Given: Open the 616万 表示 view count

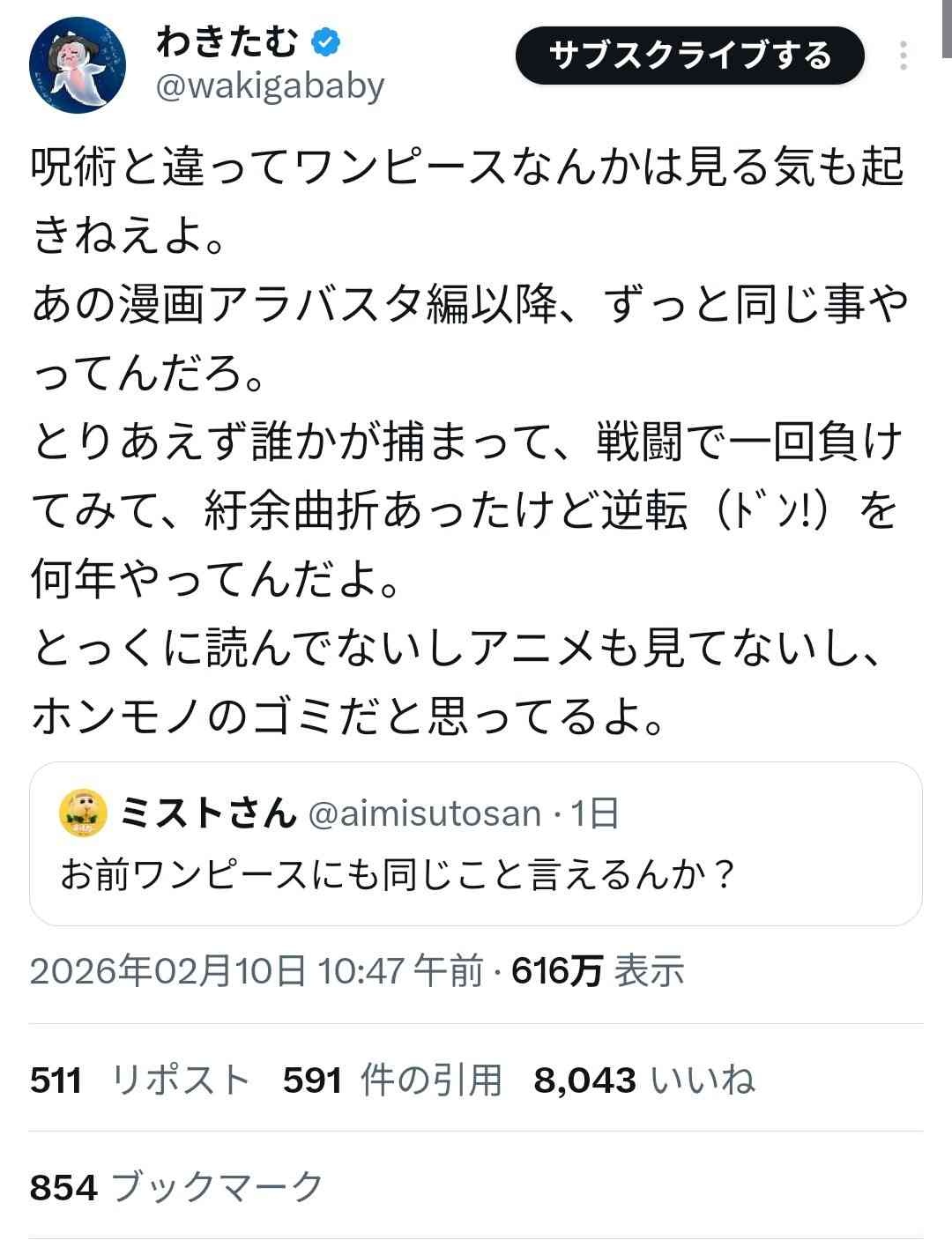Looking at the screenshot, I should [598, 971].
